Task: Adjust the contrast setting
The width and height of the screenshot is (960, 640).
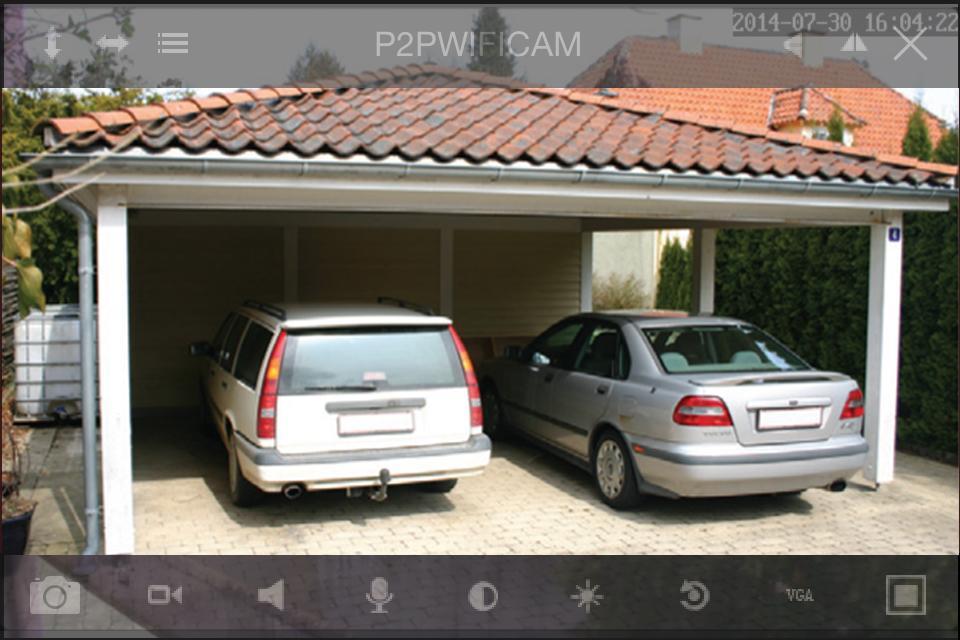Action: point(483,596)
